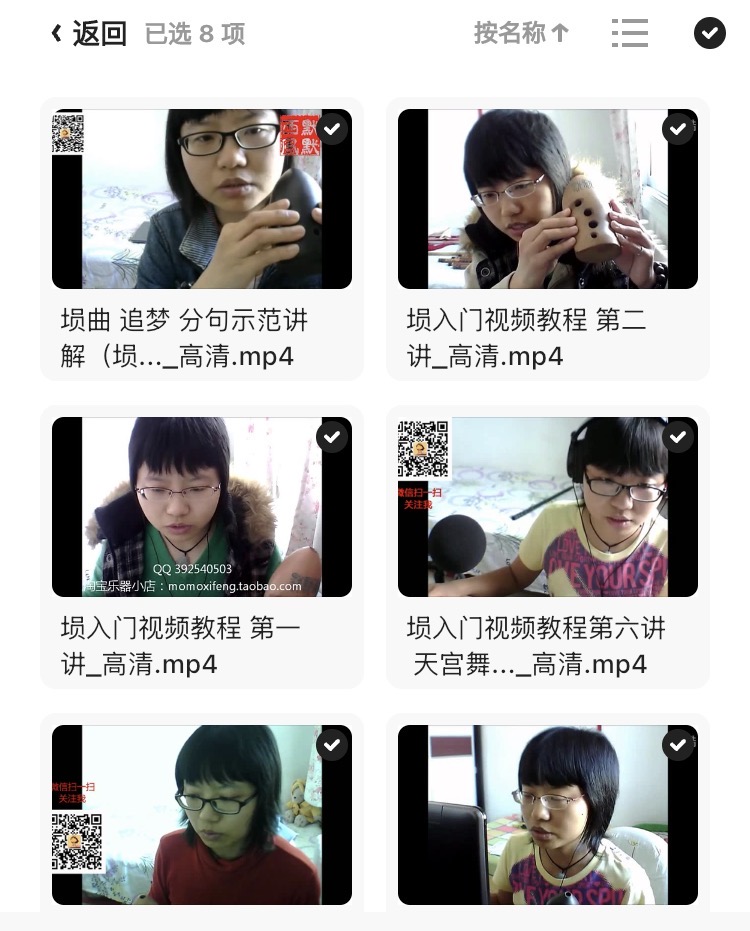Switch to list view layout
This screenshot has height=931, width=750.
click(630, 33)
